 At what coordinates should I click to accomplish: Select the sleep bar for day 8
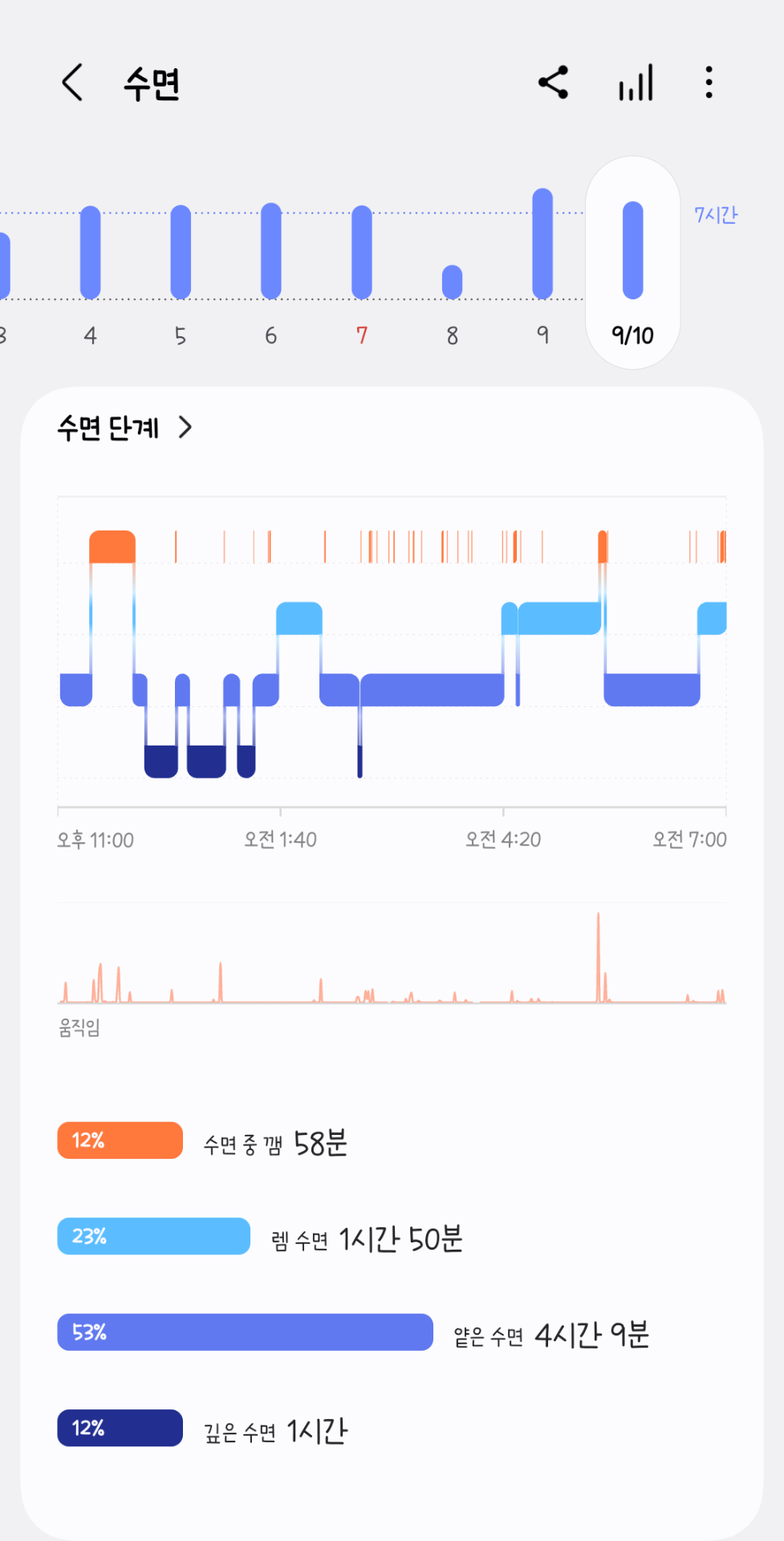coord(453,282)
